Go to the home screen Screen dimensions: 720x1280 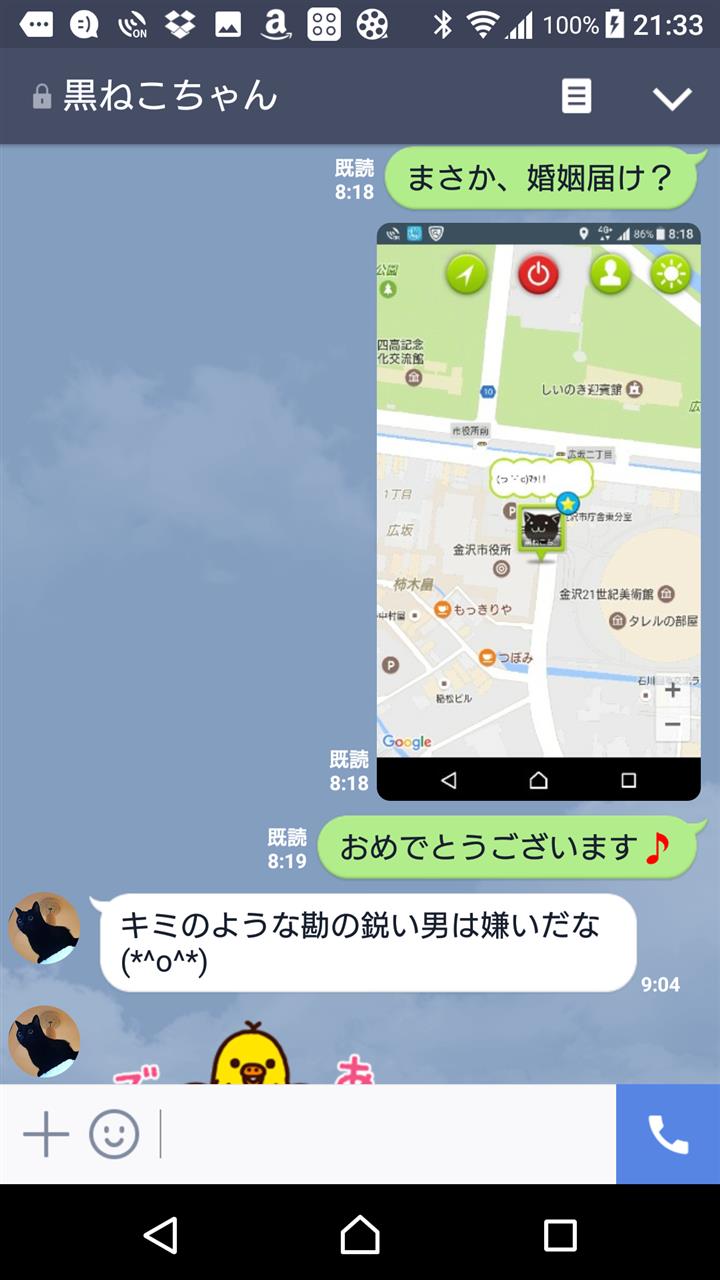[360, 1235]
